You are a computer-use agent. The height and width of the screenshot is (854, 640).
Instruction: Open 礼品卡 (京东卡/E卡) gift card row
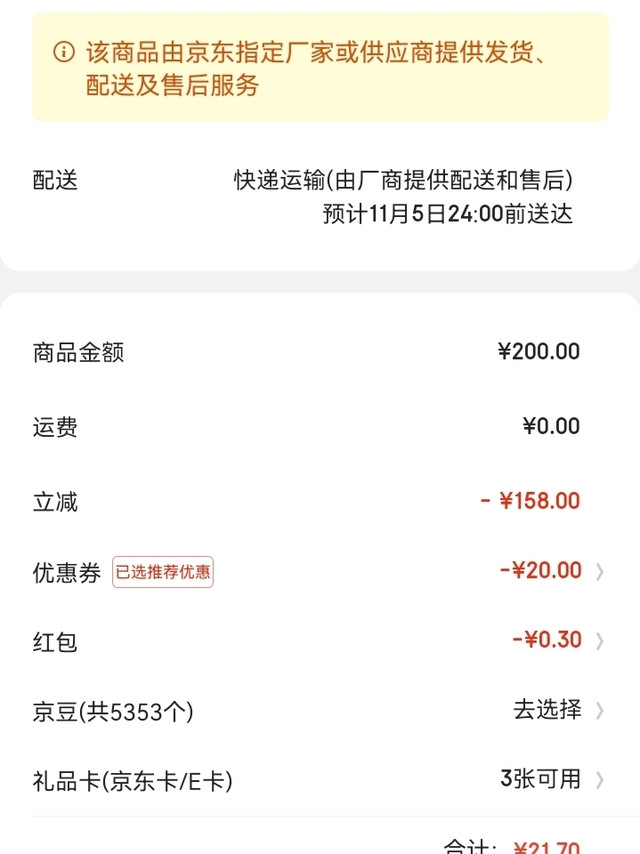click(320, 780)
